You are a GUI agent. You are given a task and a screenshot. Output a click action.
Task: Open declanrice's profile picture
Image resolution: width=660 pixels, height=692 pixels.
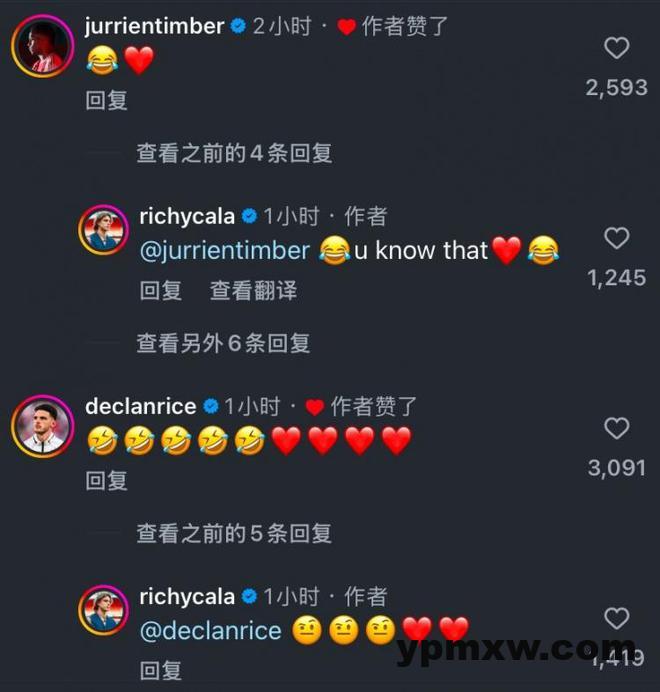tap(42, 428)
